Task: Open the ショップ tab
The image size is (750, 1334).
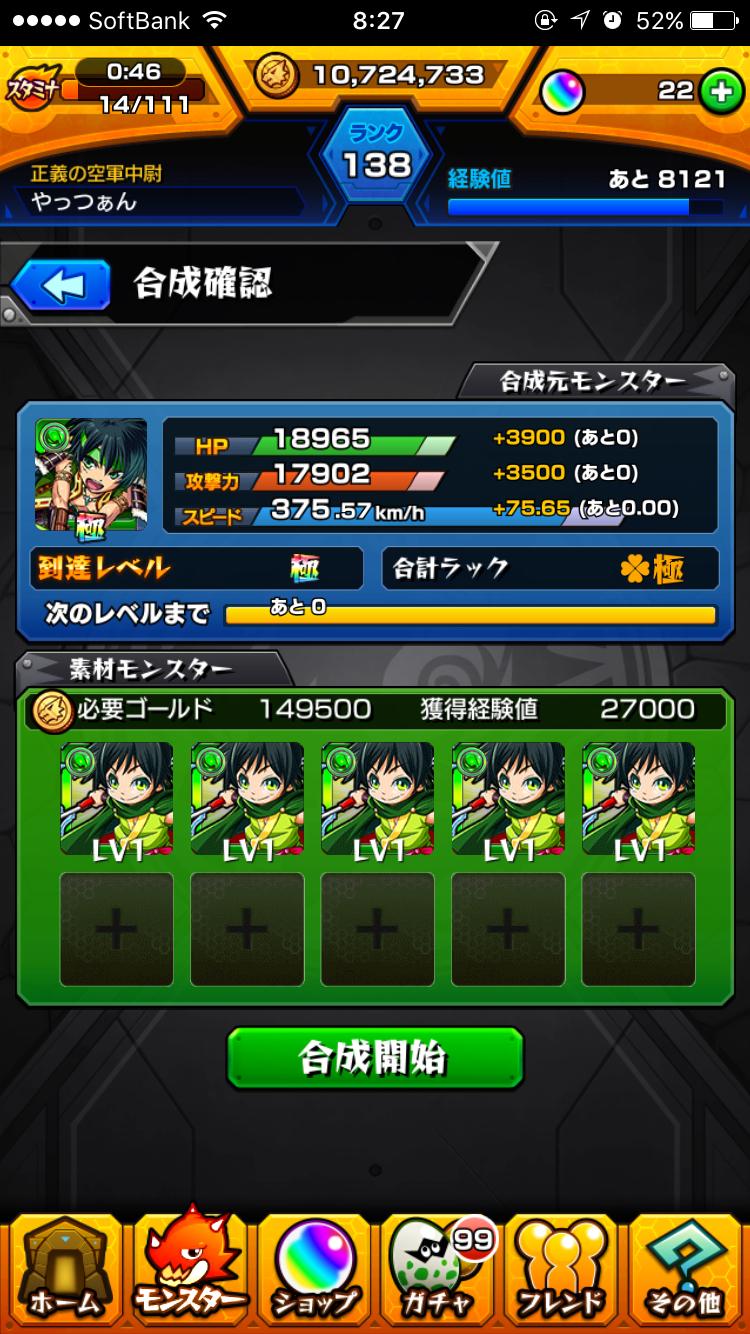Action: [x=315, y=1270]
